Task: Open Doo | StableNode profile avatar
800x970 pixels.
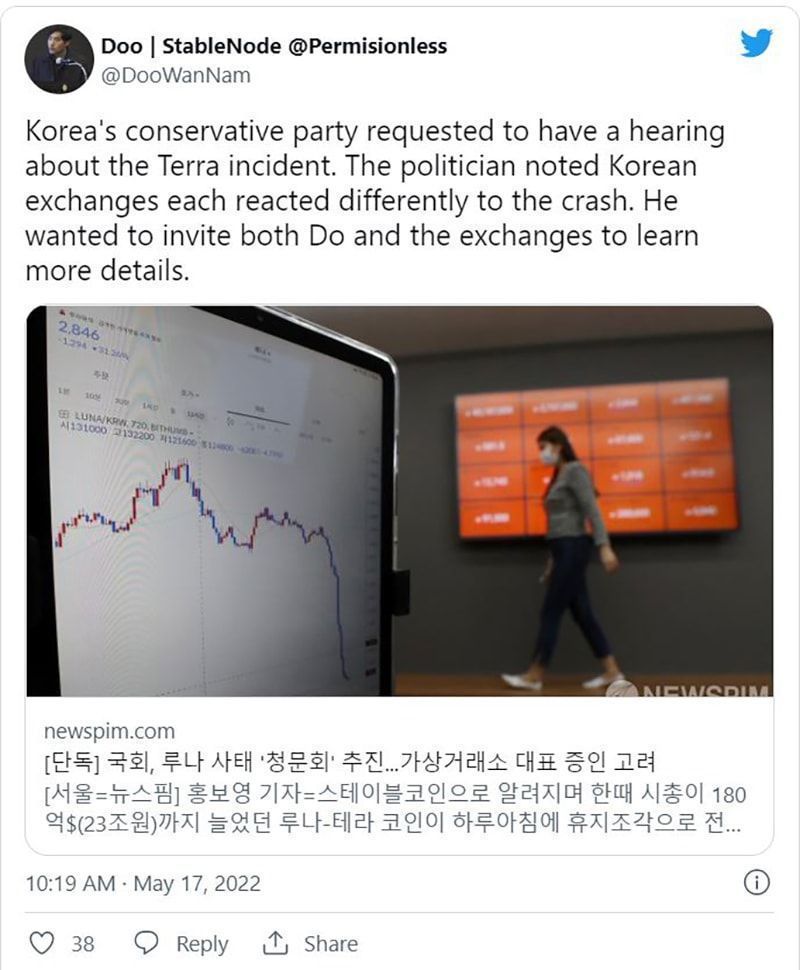Action: (x=59, y=60)
